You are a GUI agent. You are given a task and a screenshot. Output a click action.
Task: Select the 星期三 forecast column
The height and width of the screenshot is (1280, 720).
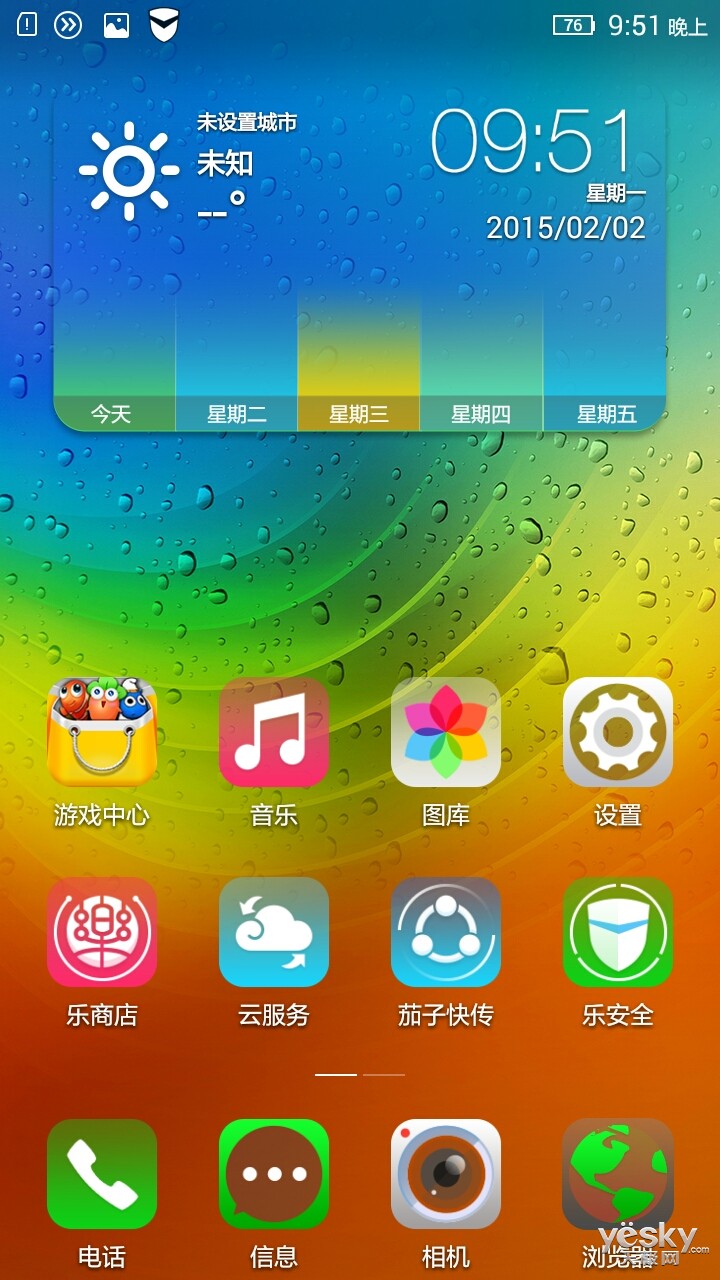pos(358,413)
